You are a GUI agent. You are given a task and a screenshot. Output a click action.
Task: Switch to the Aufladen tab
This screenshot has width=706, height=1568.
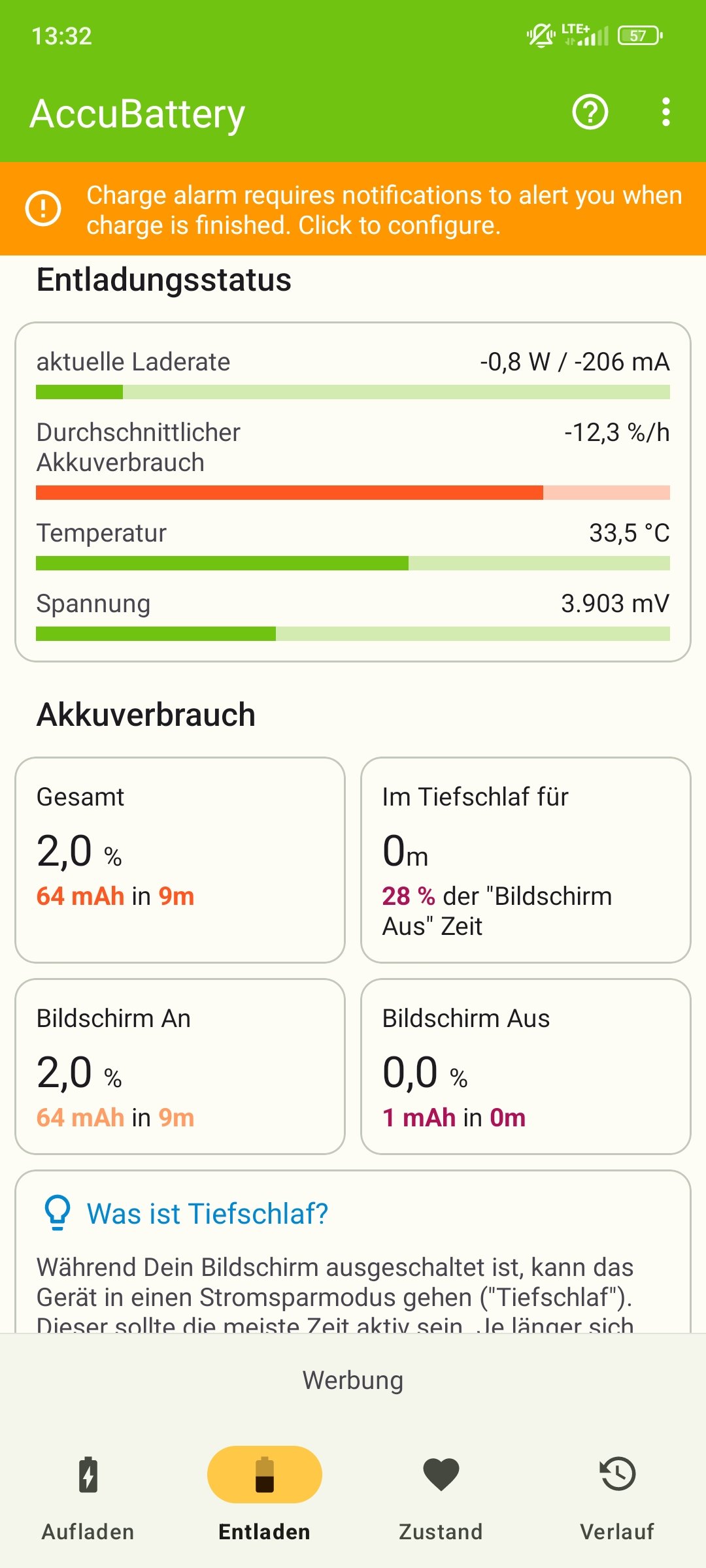point(88,1496)
